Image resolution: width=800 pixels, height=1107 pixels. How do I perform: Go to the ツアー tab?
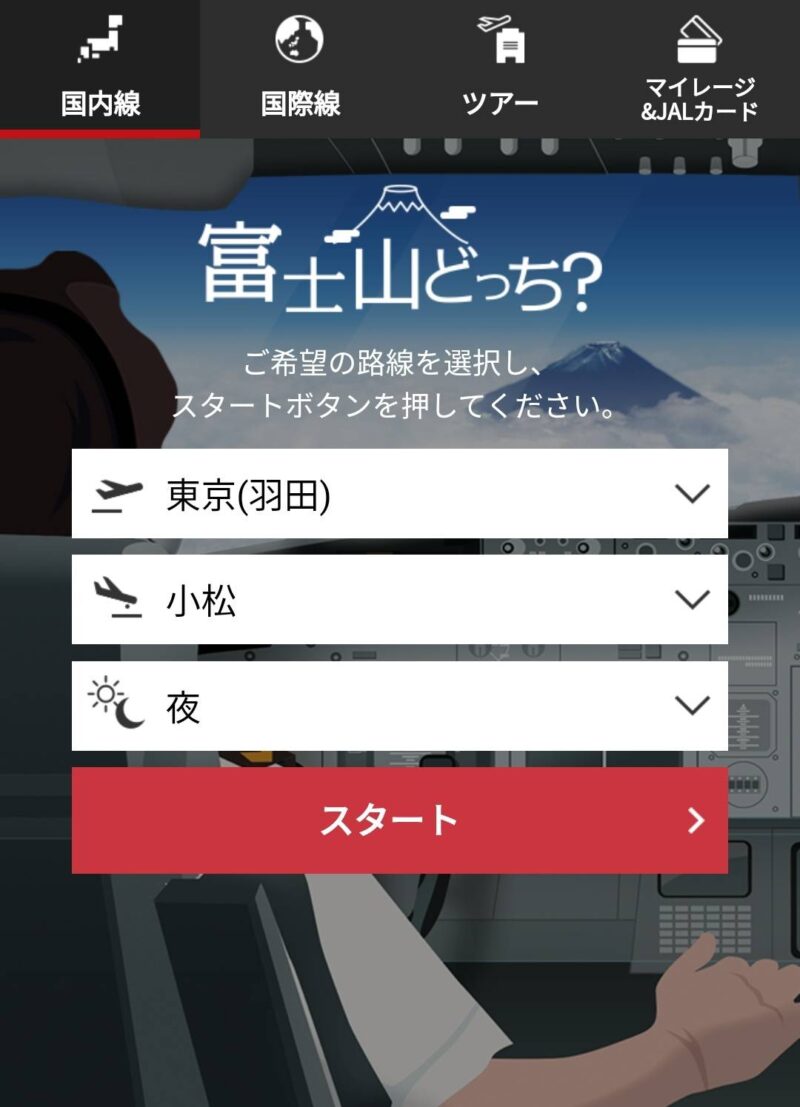500,68
